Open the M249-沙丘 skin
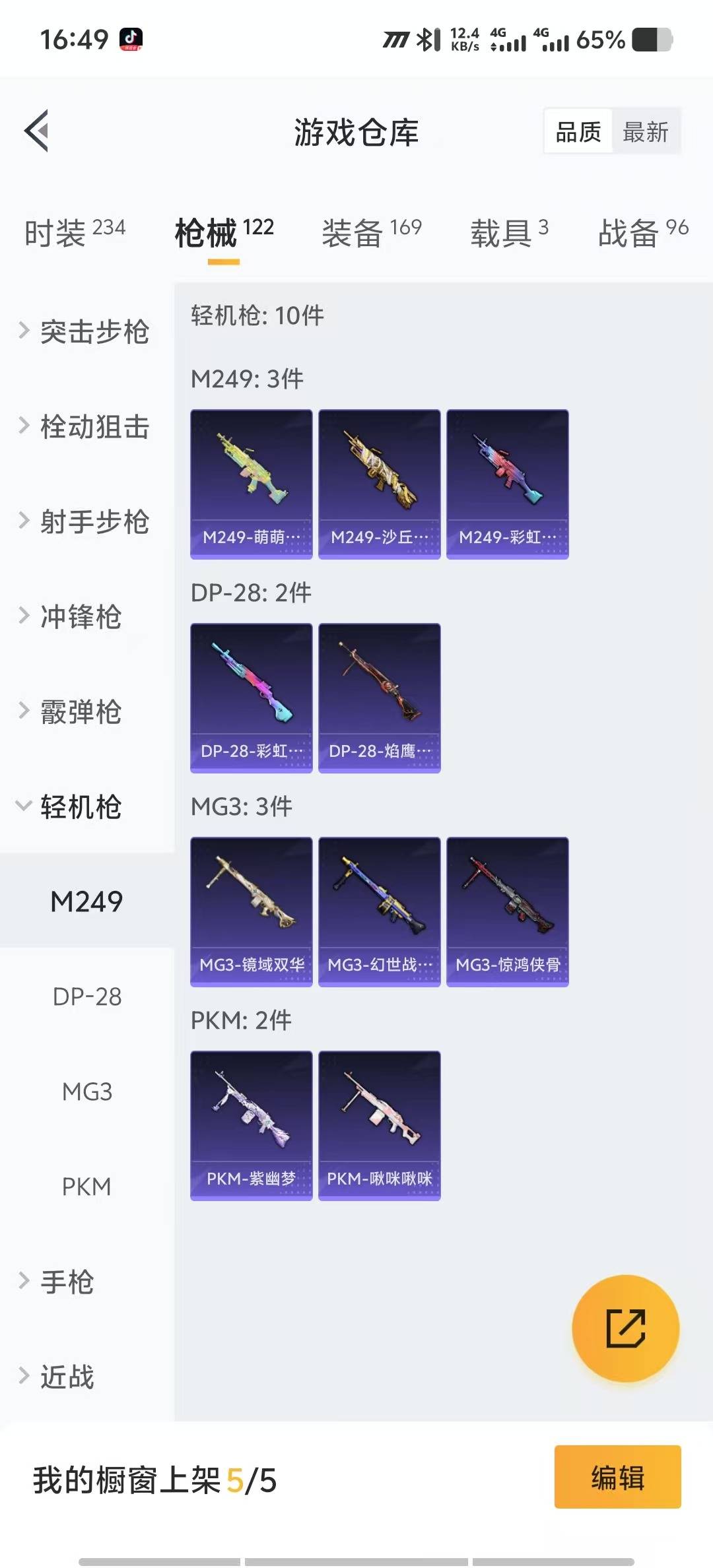 379,484
